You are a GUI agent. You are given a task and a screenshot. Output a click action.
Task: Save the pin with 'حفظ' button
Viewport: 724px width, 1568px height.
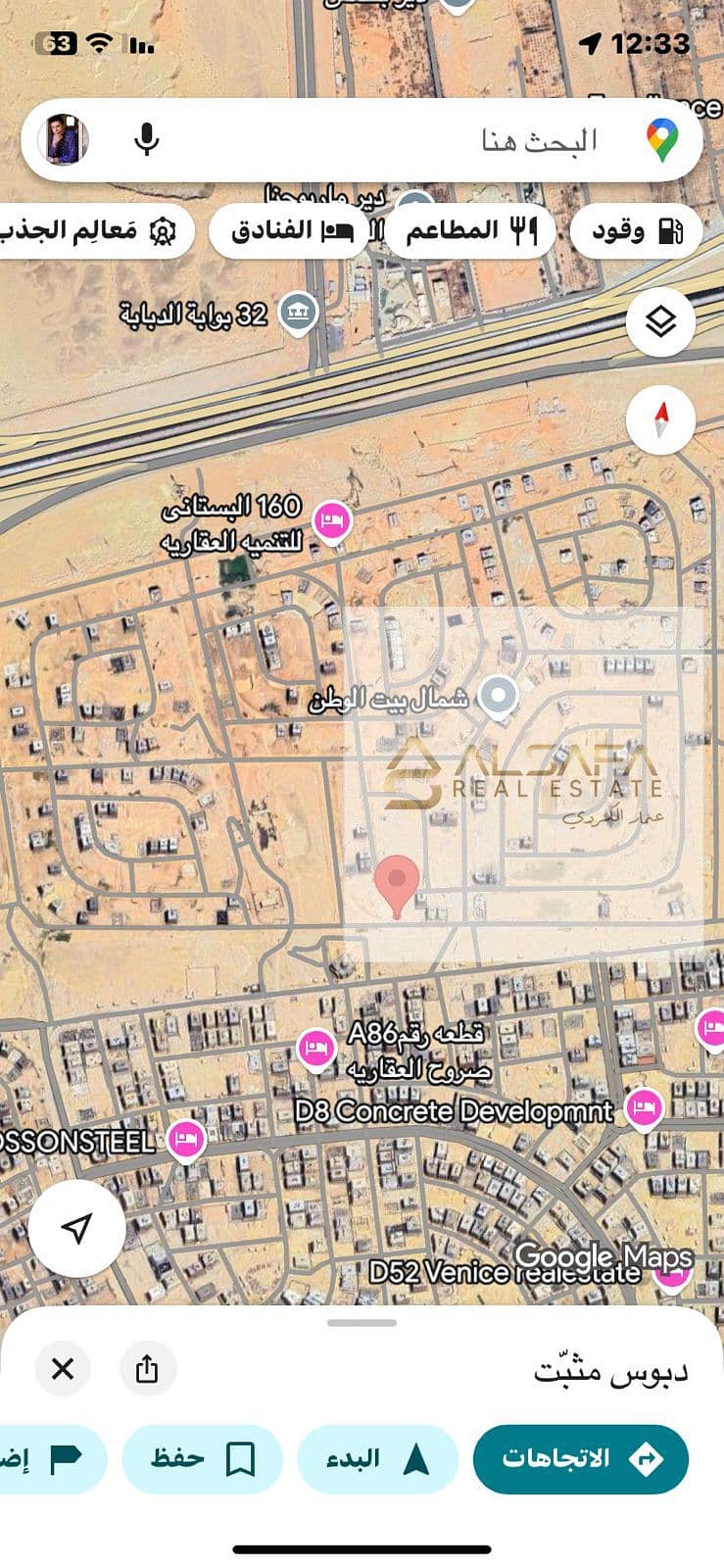[x=202, y=1458]
